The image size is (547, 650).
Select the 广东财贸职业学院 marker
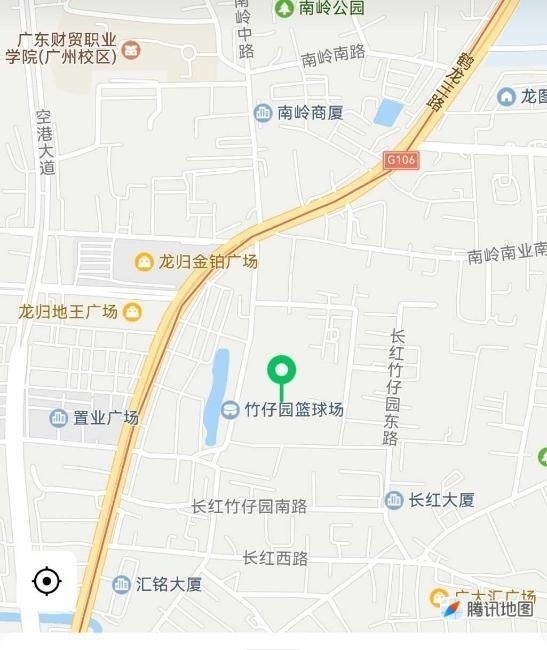pyautogui.click(x=131, y=51)
